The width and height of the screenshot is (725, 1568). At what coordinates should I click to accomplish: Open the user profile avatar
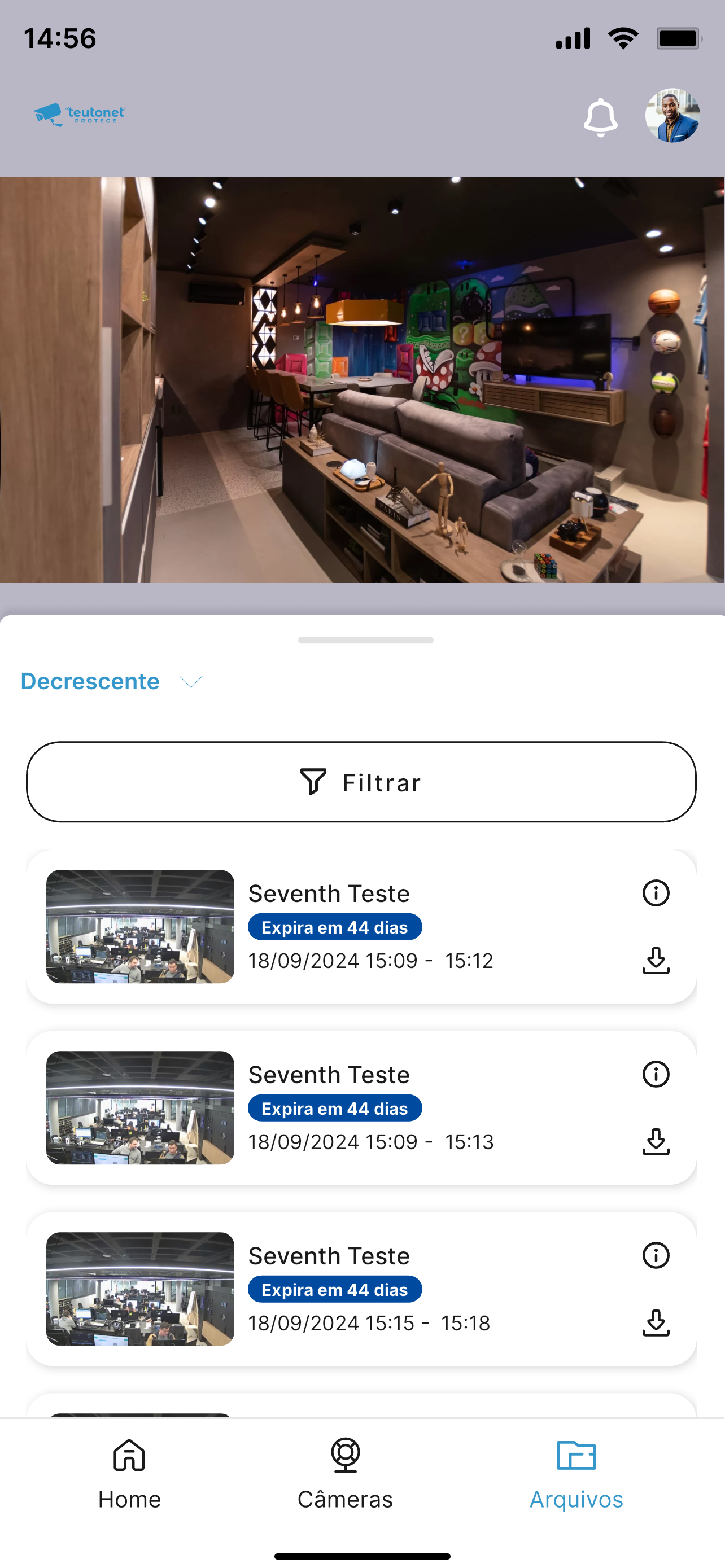click(x=672, y=116)
